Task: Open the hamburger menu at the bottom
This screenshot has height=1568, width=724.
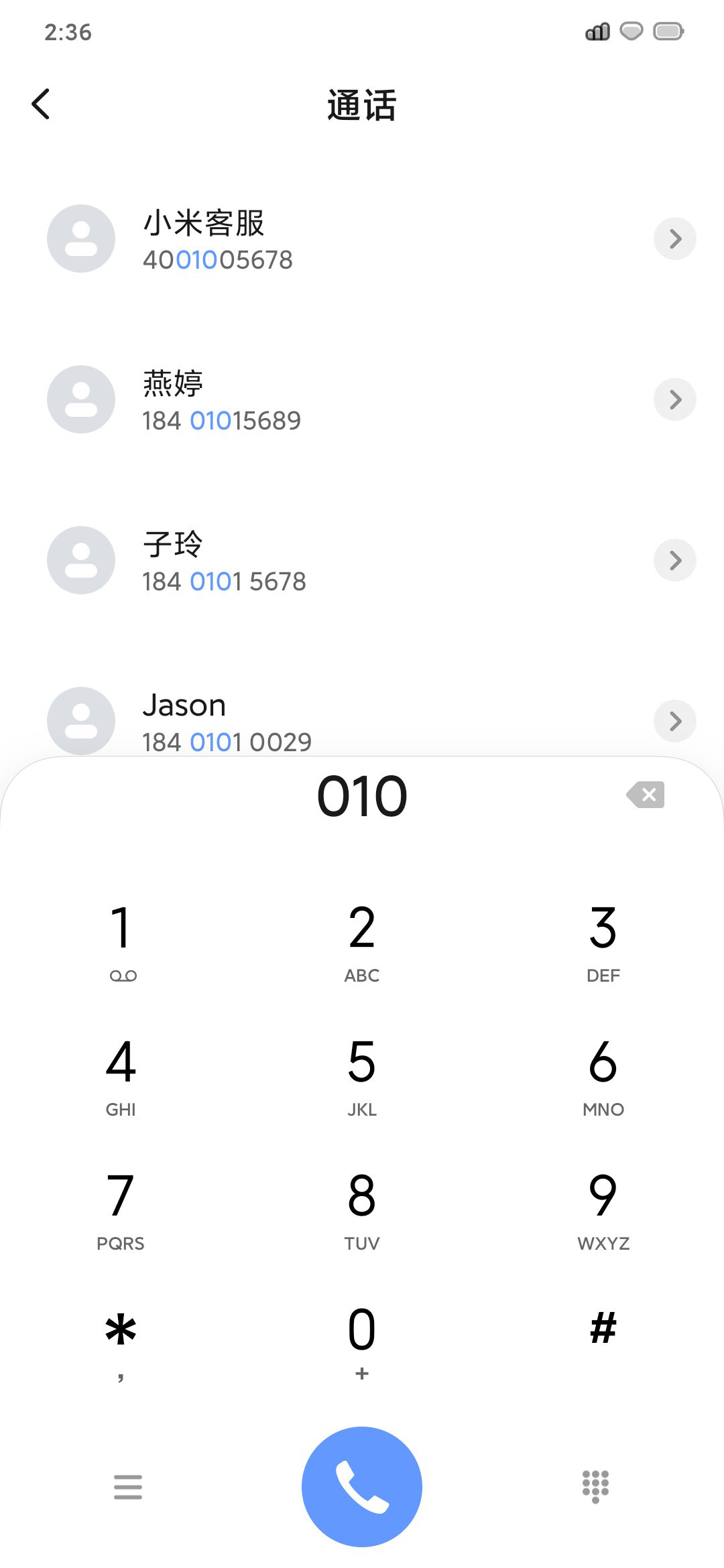Action: click(x=128, y=1487)
